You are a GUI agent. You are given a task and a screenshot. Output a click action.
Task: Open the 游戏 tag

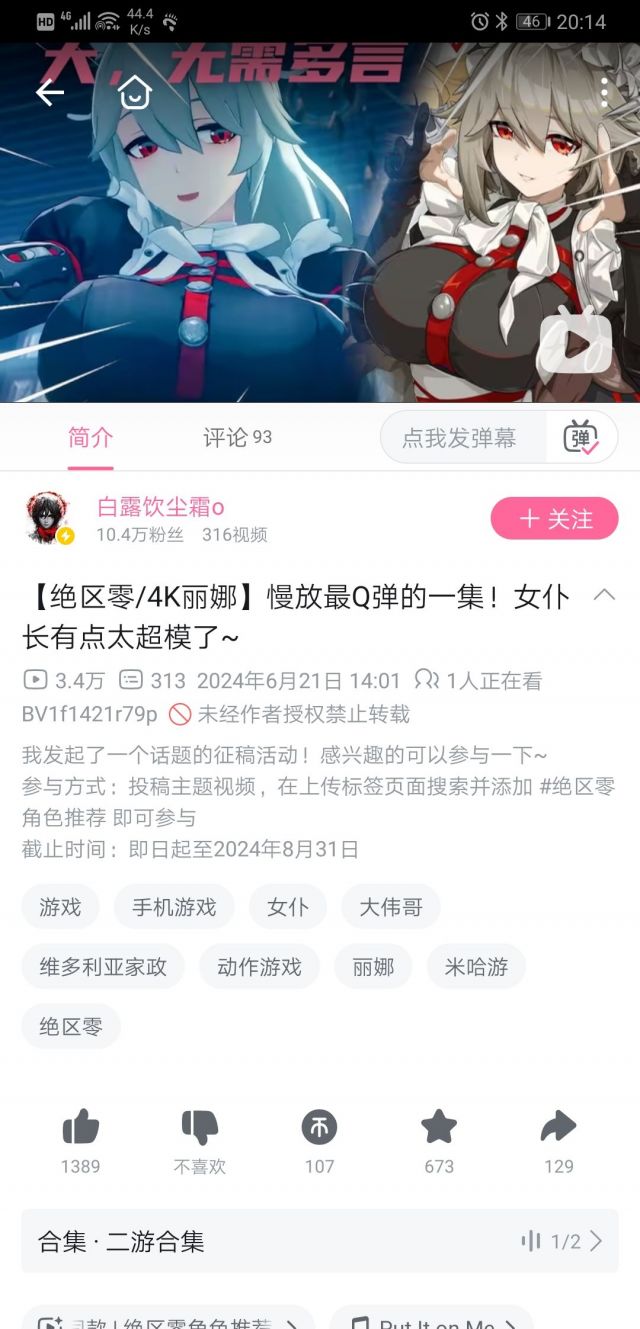coord(61,907)
